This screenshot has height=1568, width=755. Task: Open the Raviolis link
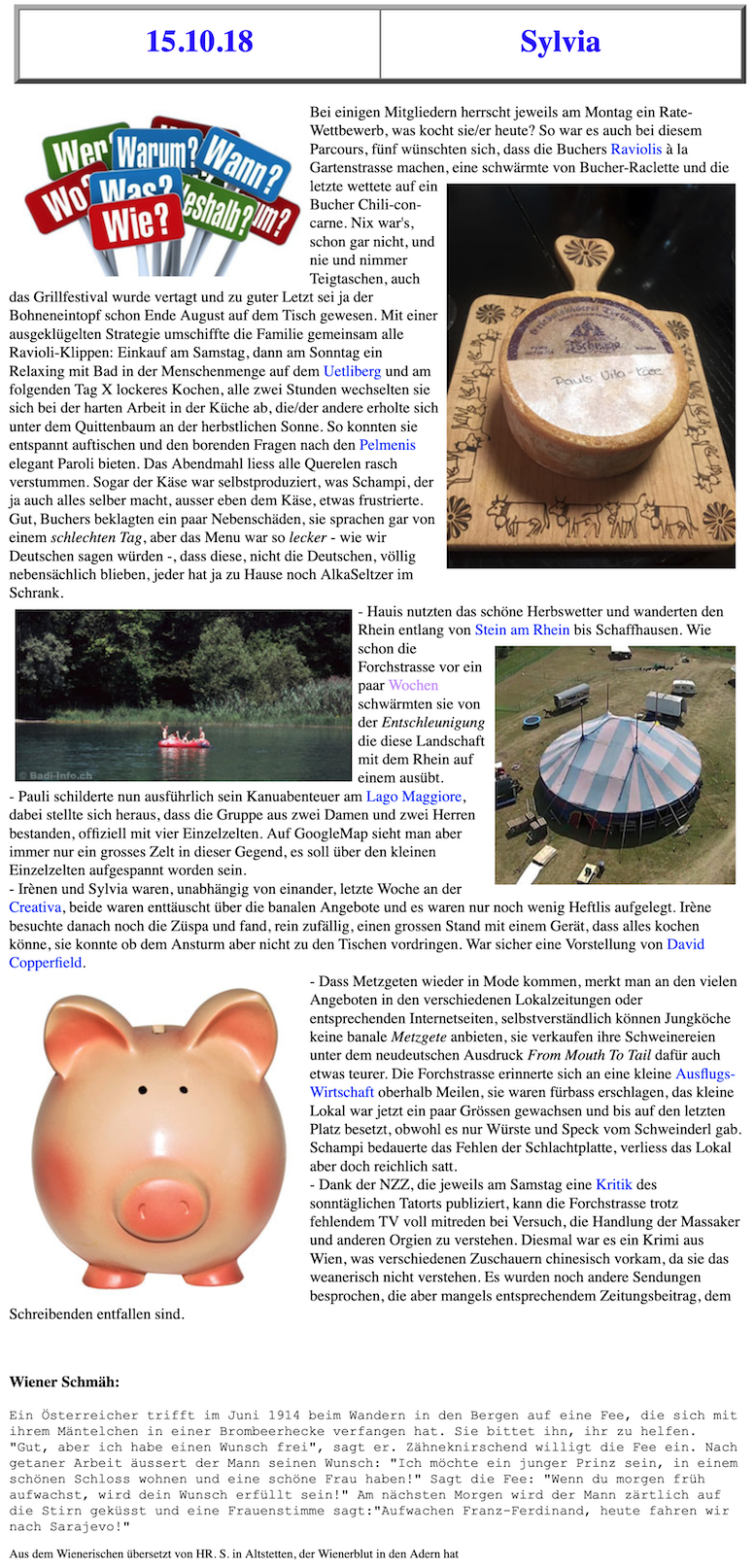[636, 149]
